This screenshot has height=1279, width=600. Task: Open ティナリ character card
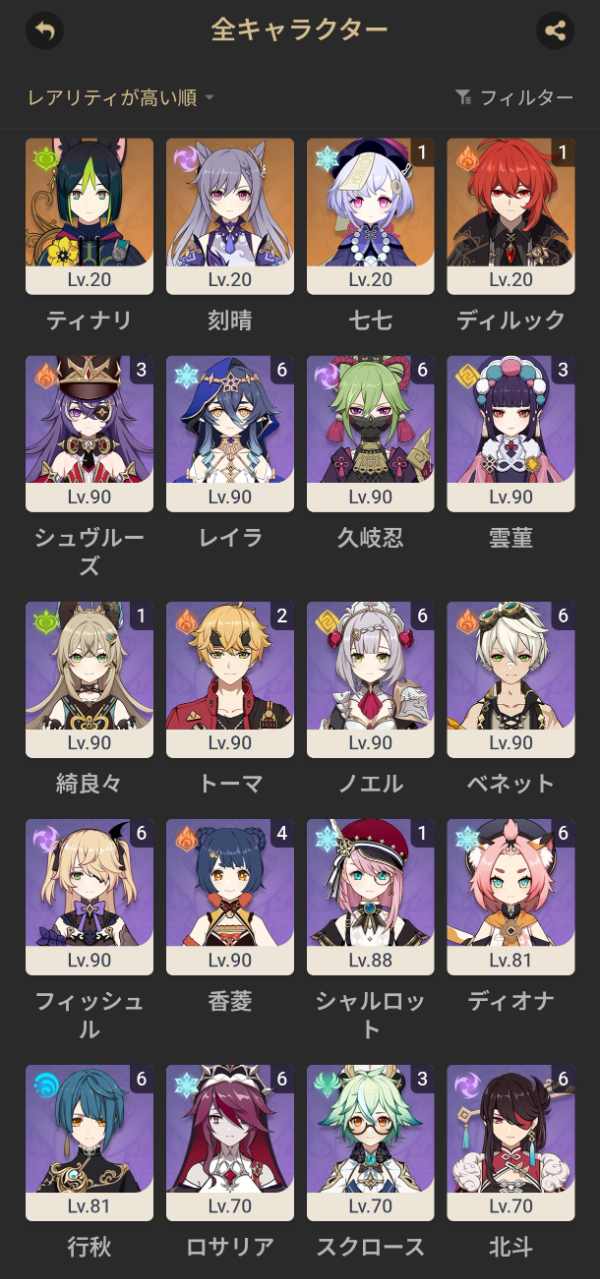point(89,216)
